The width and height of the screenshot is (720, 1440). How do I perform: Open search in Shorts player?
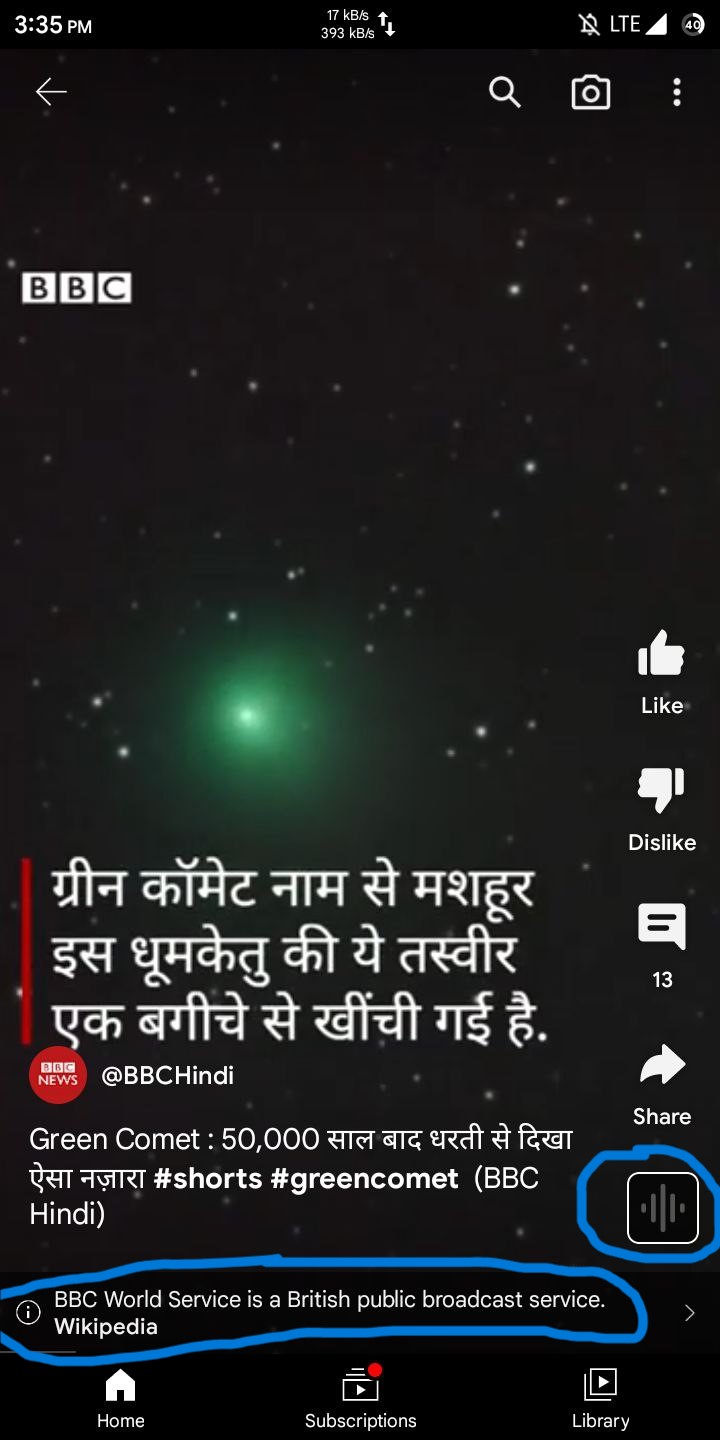pyautogui.click(x=505, y=92)
